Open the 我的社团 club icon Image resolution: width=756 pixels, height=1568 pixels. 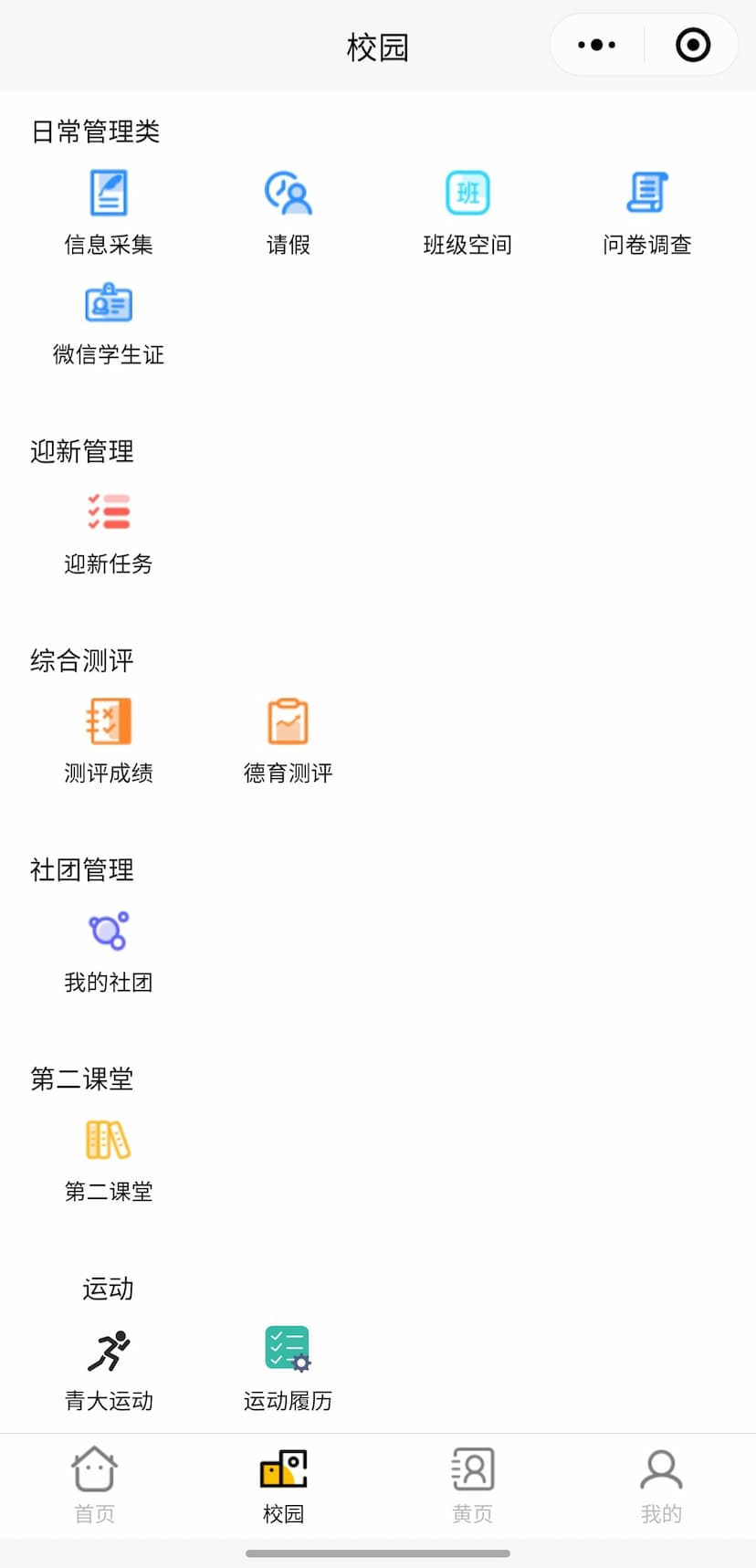110,931
